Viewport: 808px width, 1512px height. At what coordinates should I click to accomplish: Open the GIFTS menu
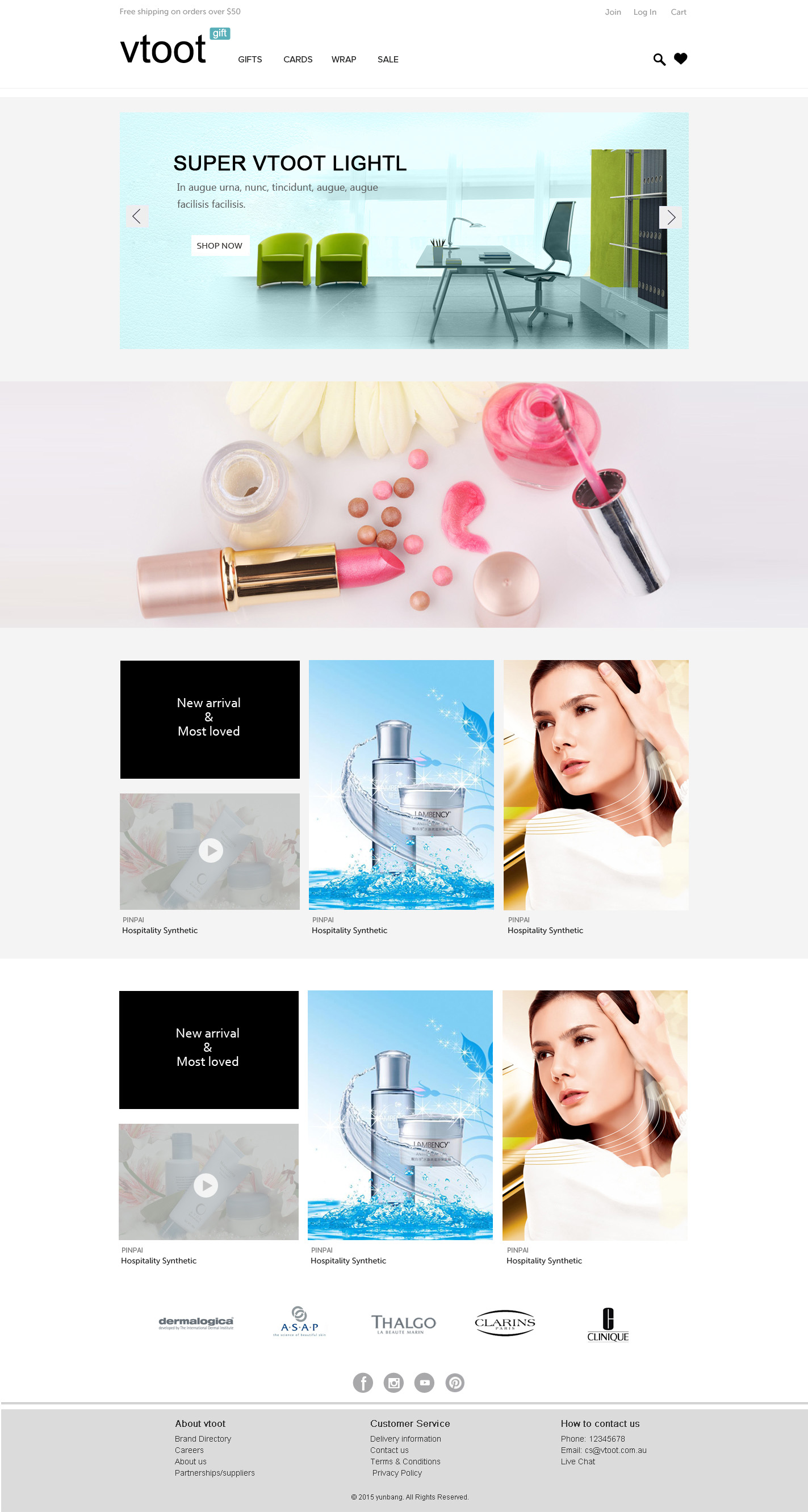click(250, 59)
